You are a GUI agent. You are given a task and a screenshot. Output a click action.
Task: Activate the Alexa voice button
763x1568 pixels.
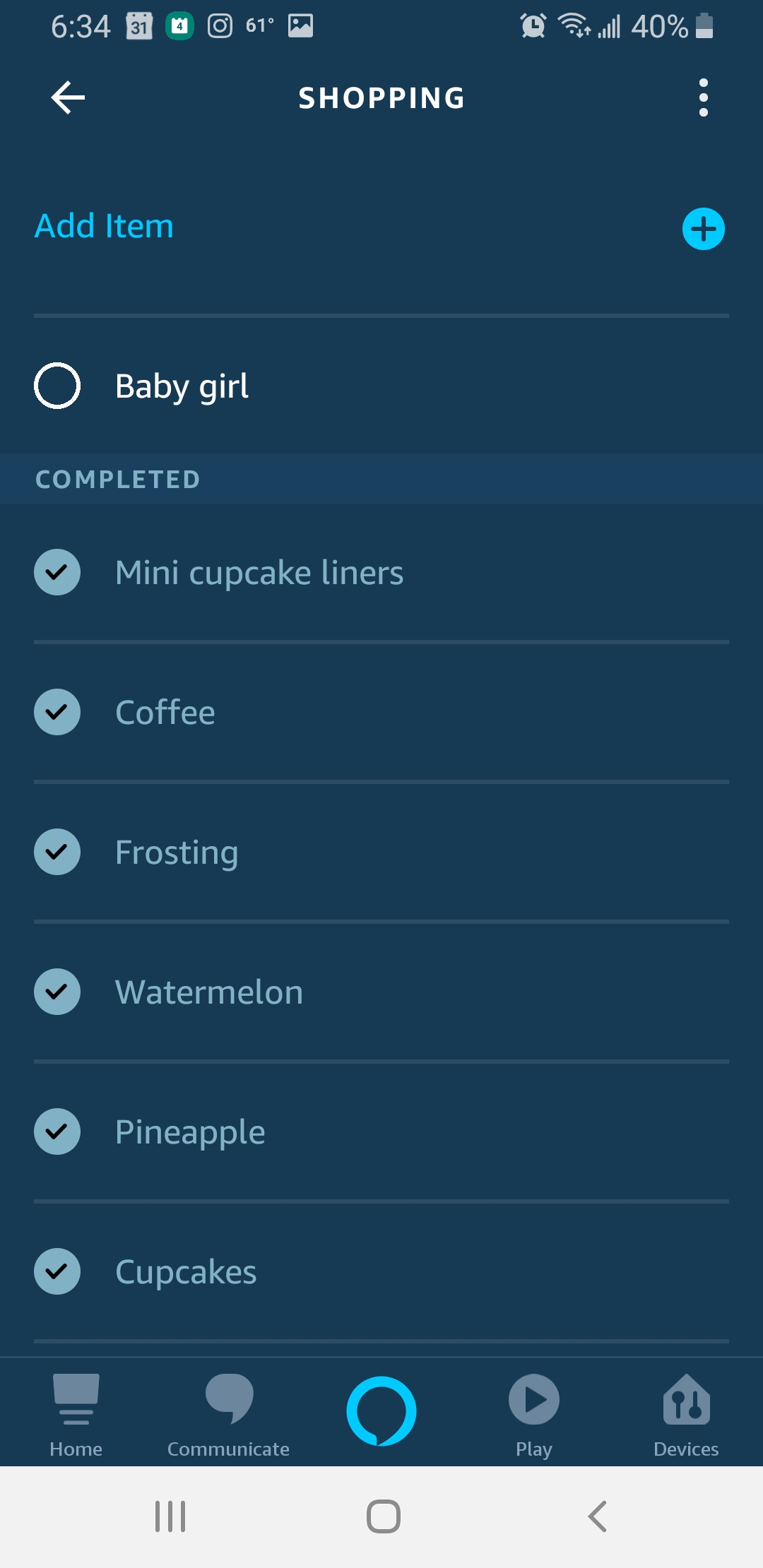pos(381,1411)
